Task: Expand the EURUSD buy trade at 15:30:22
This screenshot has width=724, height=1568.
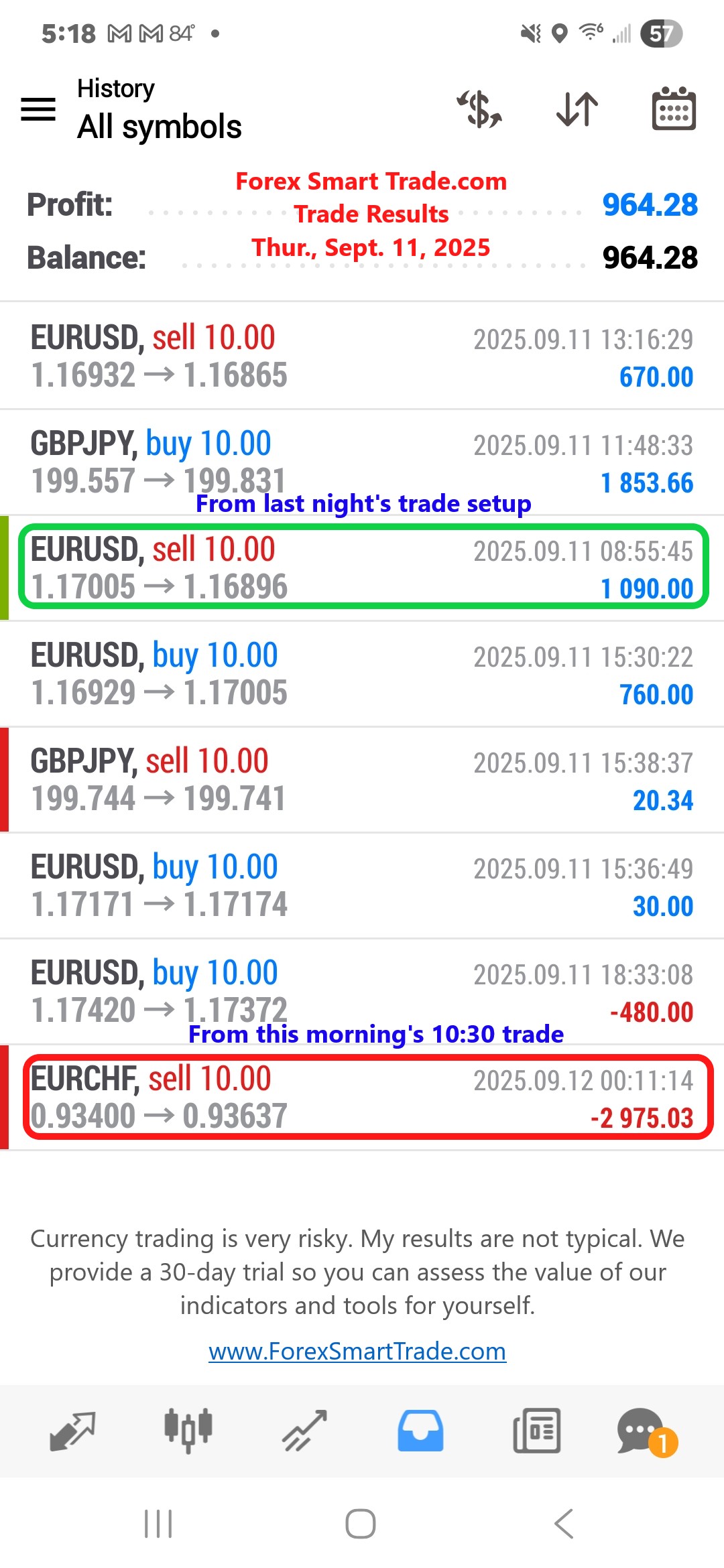Action: pyautogui.click(x=362, y=673)
